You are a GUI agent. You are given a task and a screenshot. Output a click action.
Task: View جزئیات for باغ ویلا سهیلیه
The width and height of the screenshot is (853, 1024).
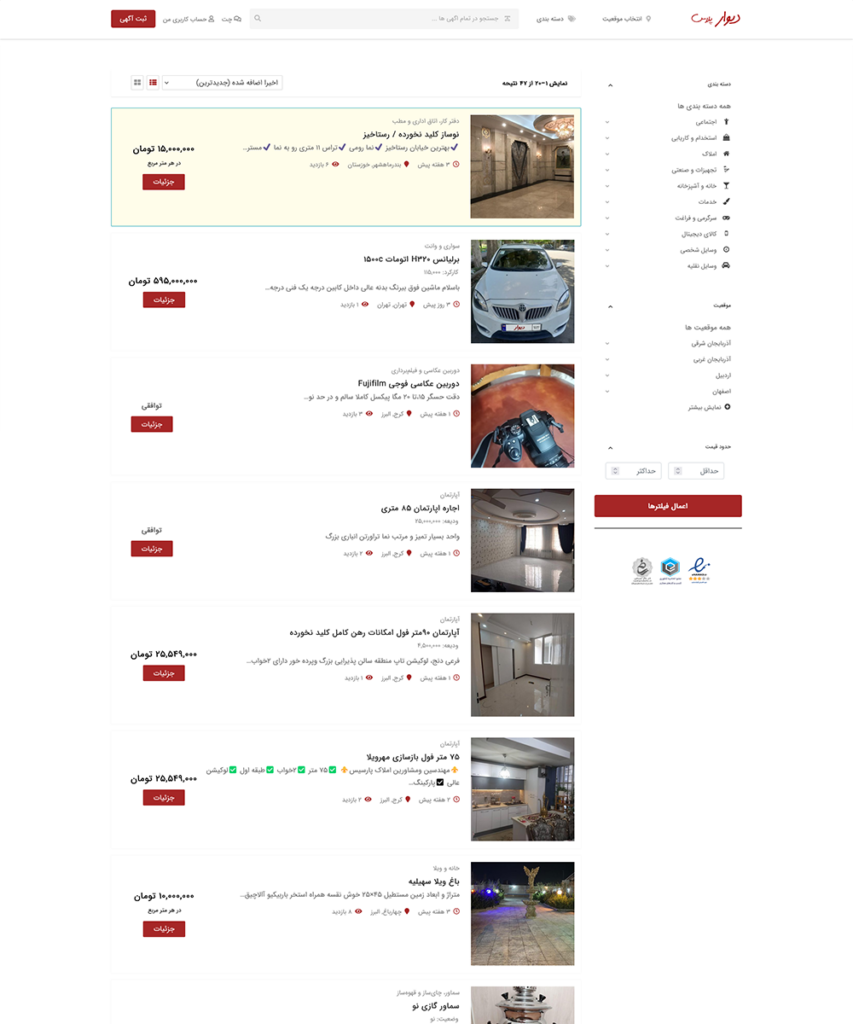[x=163, y=929]
